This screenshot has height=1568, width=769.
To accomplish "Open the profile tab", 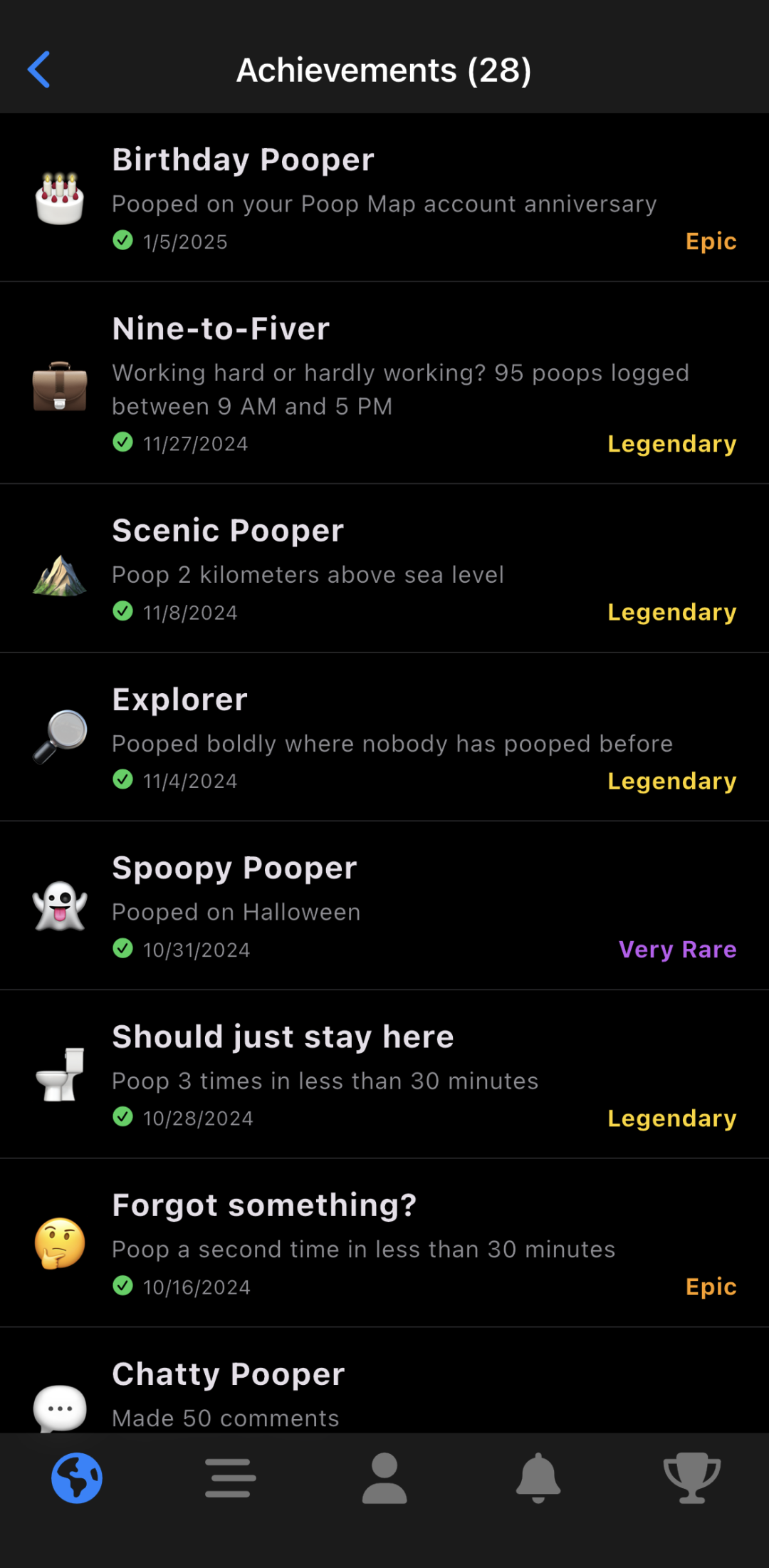I will pyautogui.click(x=384, y=1478).
